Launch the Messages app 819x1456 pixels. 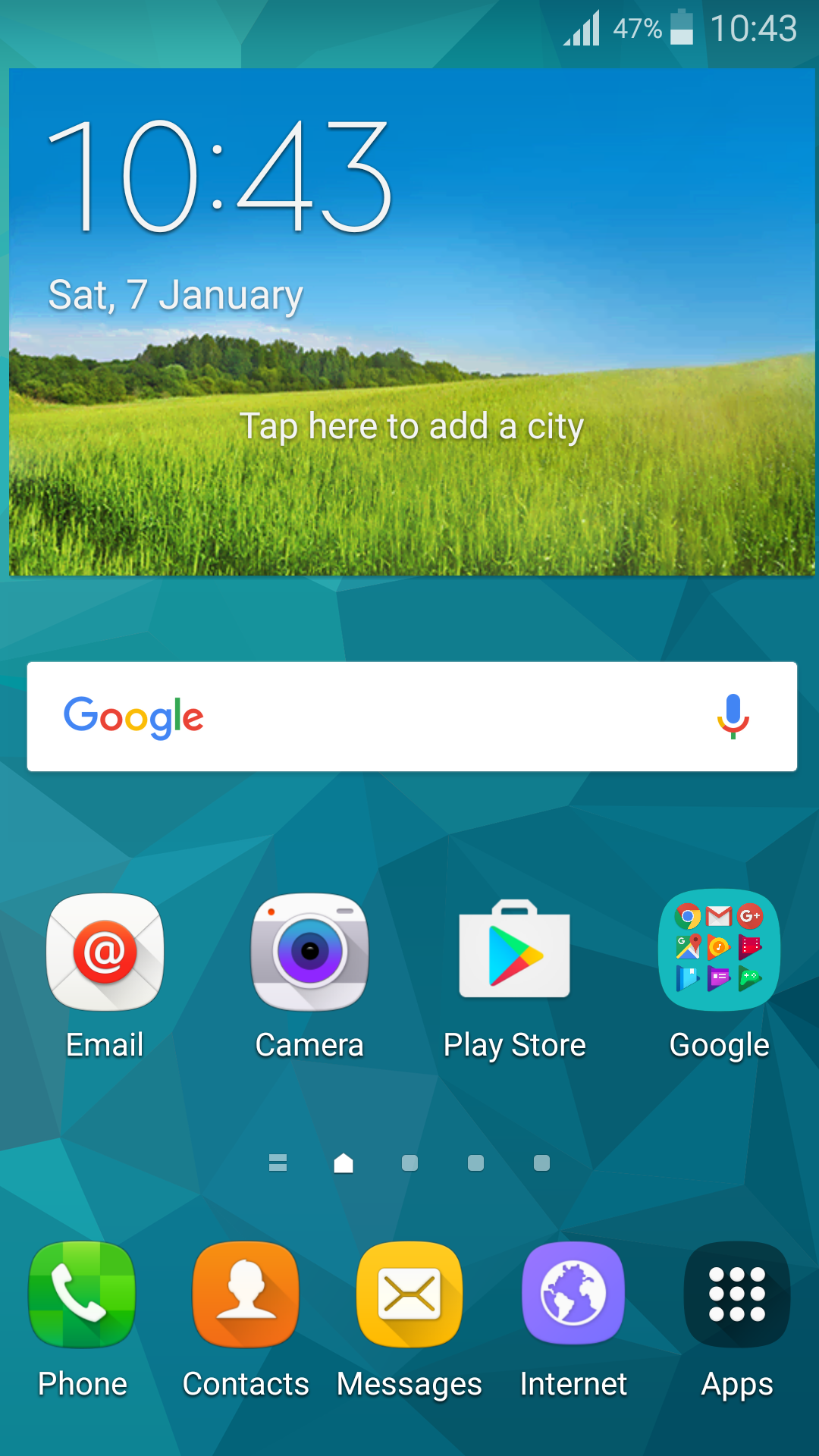pyautogui.click(x=409, y=1295)
